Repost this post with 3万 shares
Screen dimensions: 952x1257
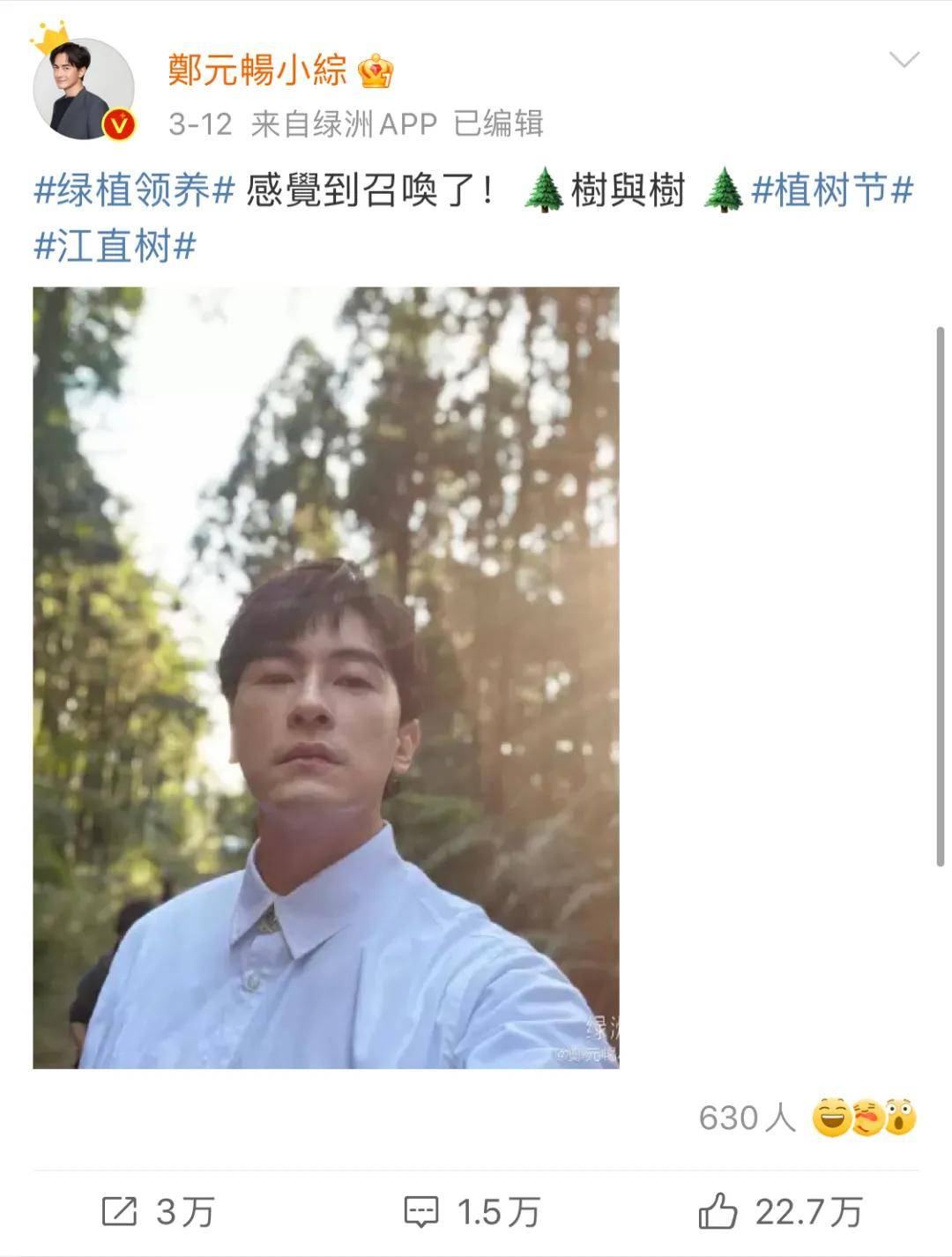[158, 1212]
